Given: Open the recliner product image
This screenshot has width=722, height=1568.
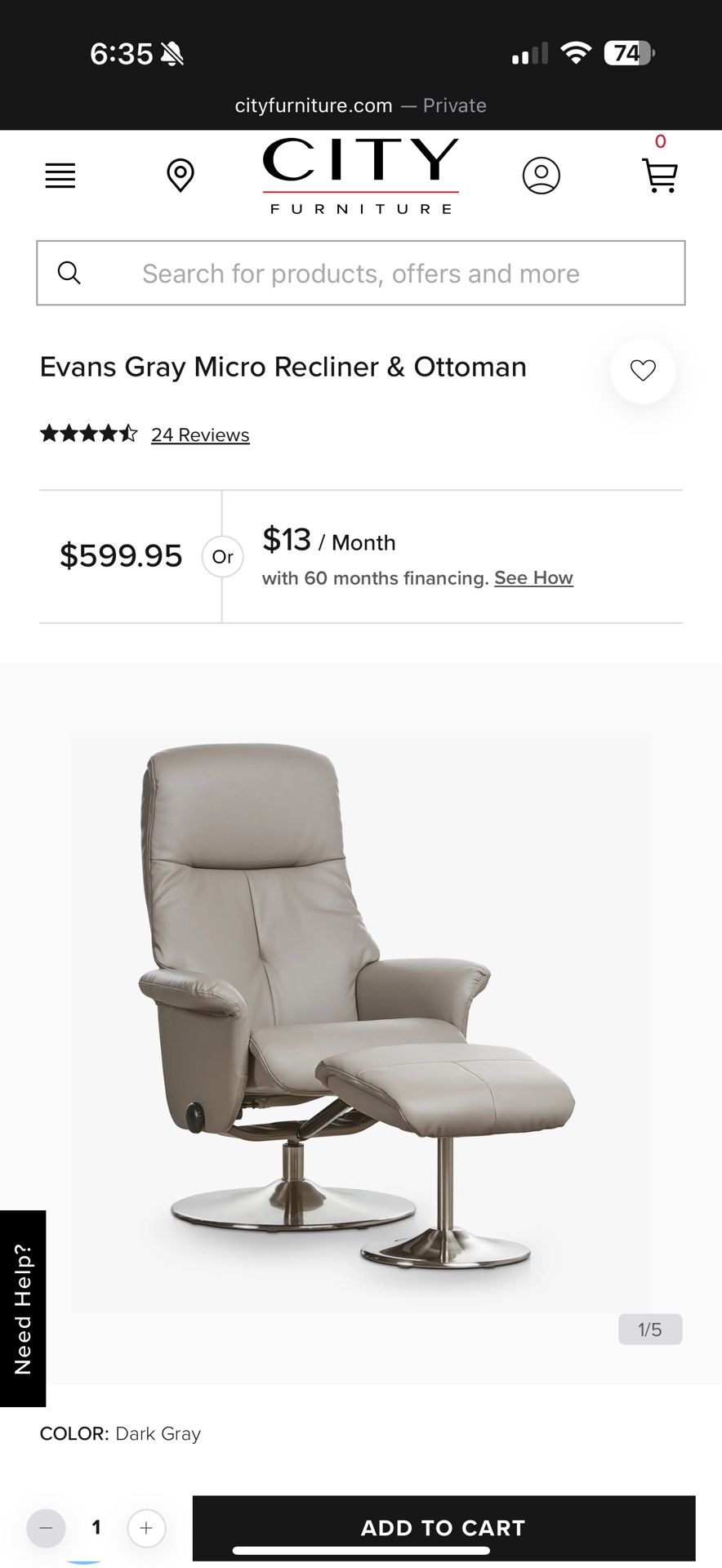Looking at the screenshot, I should [x=360, y=1021].
